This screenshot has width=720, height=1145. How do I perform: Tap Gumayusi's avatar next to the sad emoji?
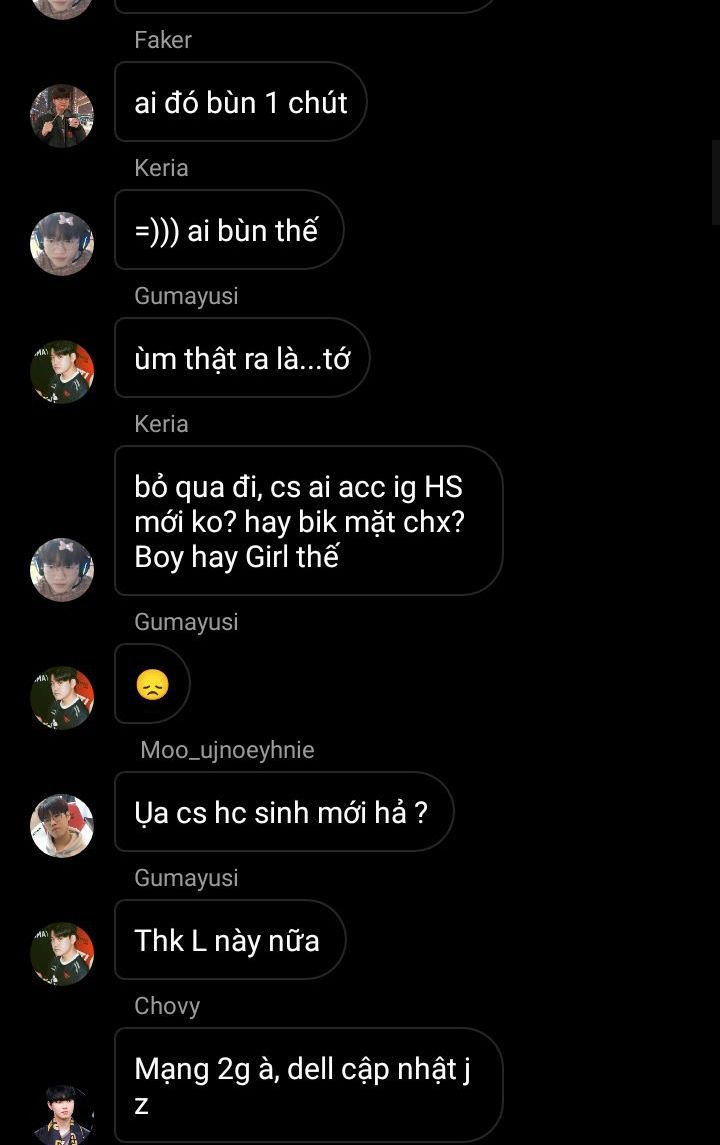62,698
